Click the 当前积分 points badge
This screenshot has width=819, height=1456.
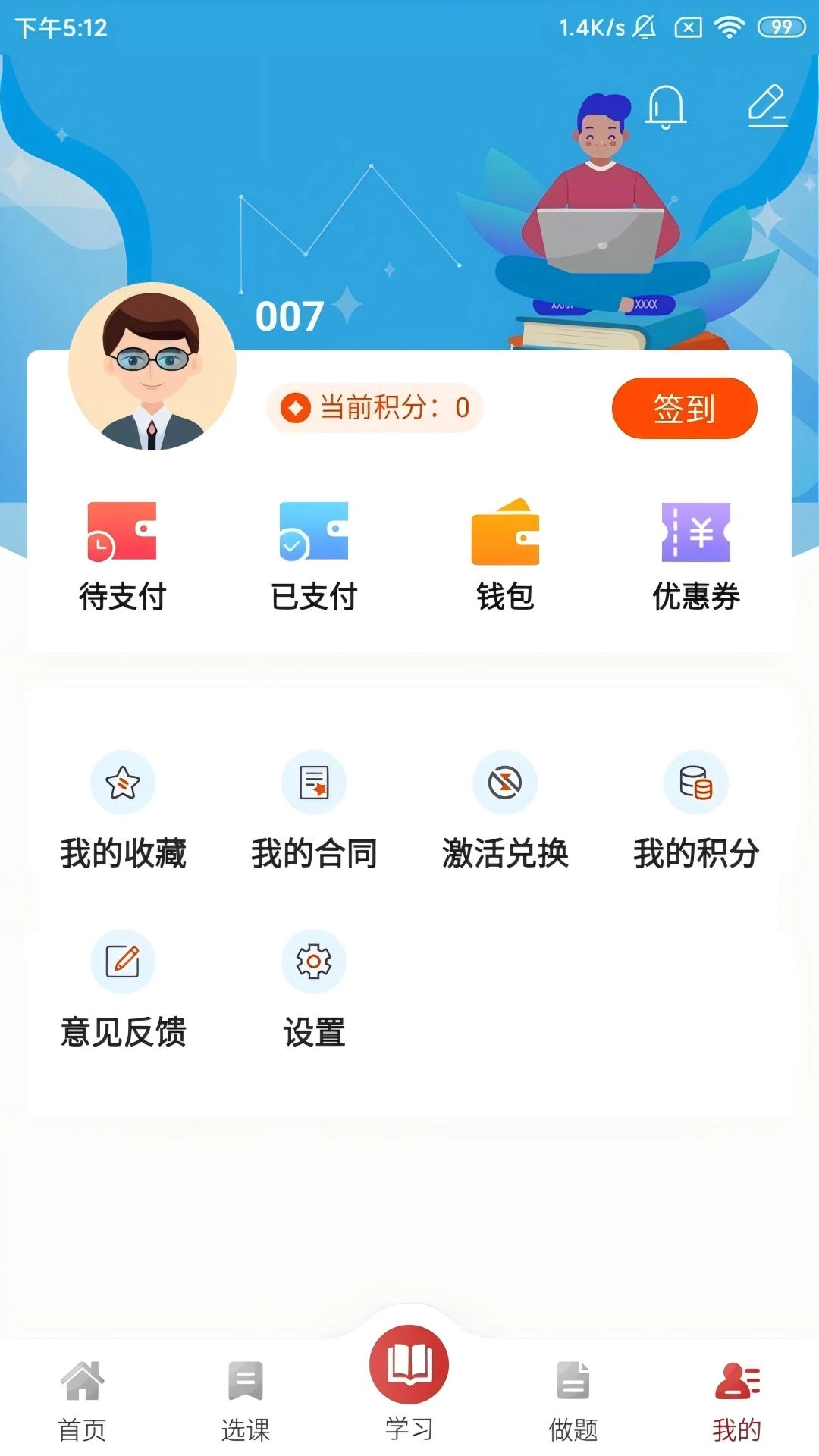click(375, 408)
